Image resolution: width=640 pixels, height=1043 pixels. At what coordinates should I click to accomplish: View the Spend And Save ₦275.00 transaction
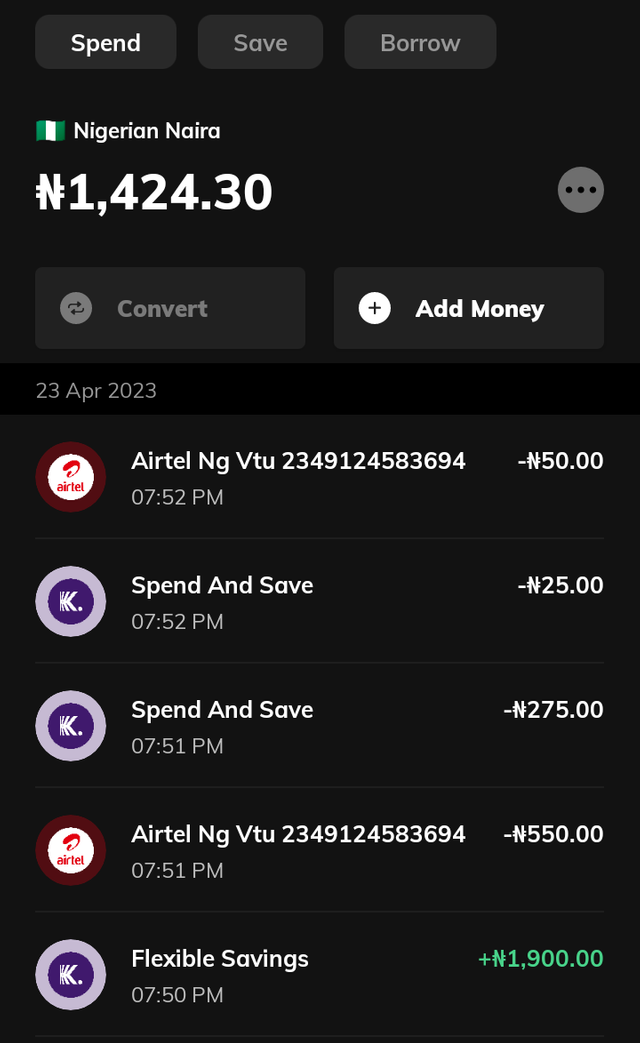tap(319, 726)
